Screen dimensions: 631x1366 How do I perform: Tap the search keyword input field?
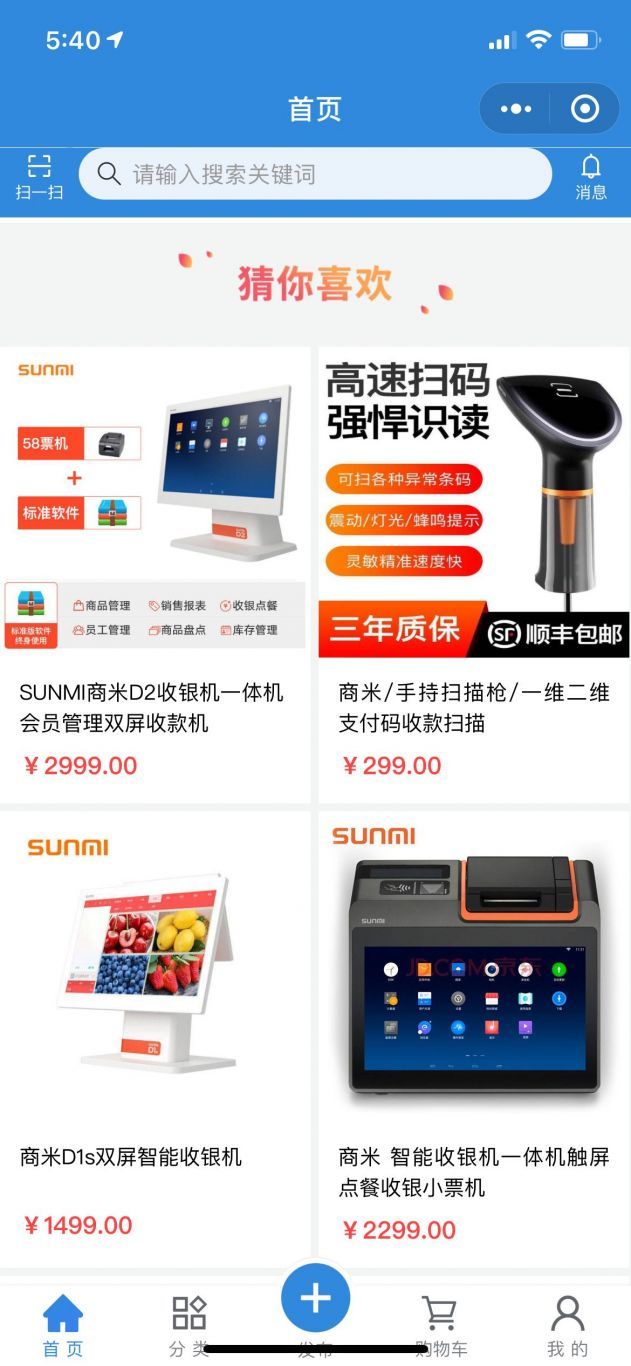(315, 174)
